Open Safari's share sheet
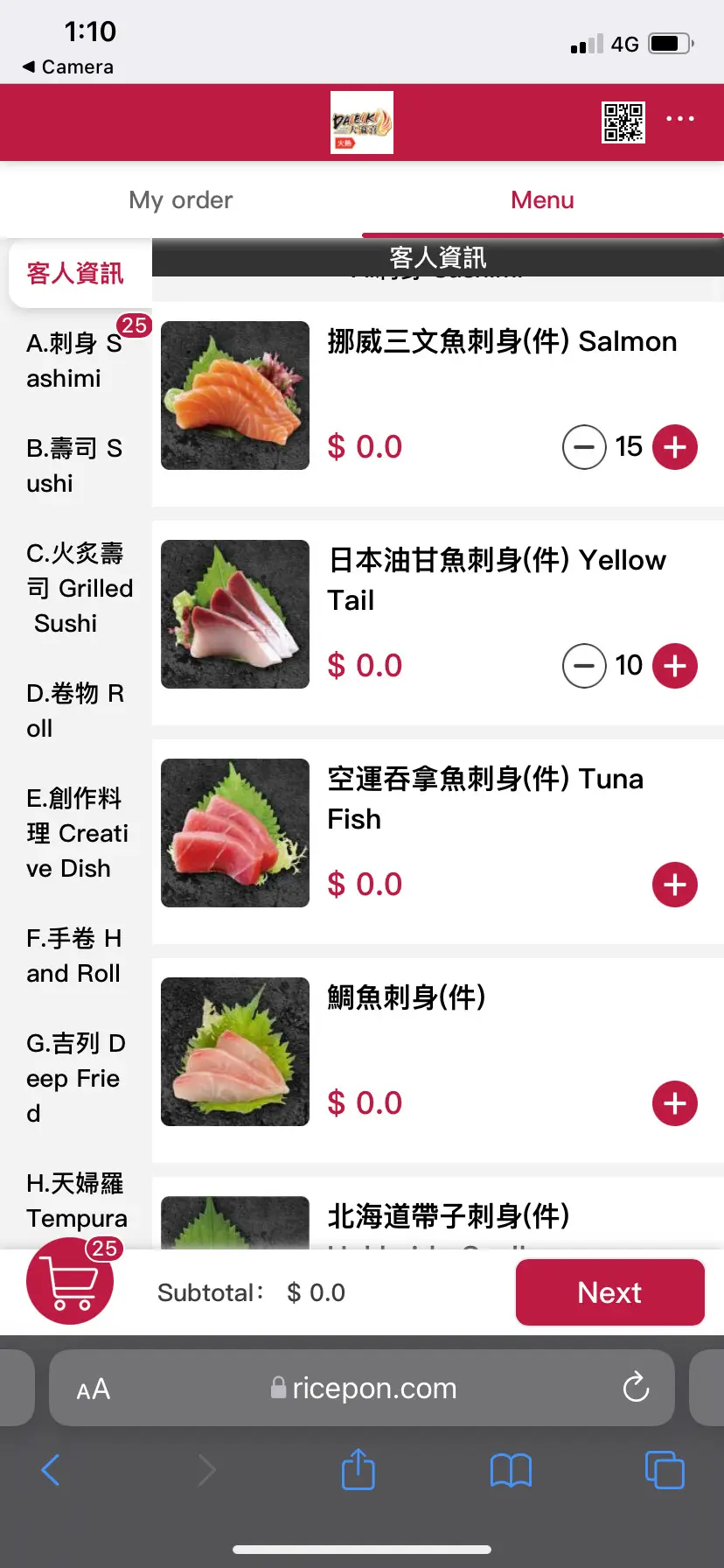724x1568 pixels. [358, 1470]
